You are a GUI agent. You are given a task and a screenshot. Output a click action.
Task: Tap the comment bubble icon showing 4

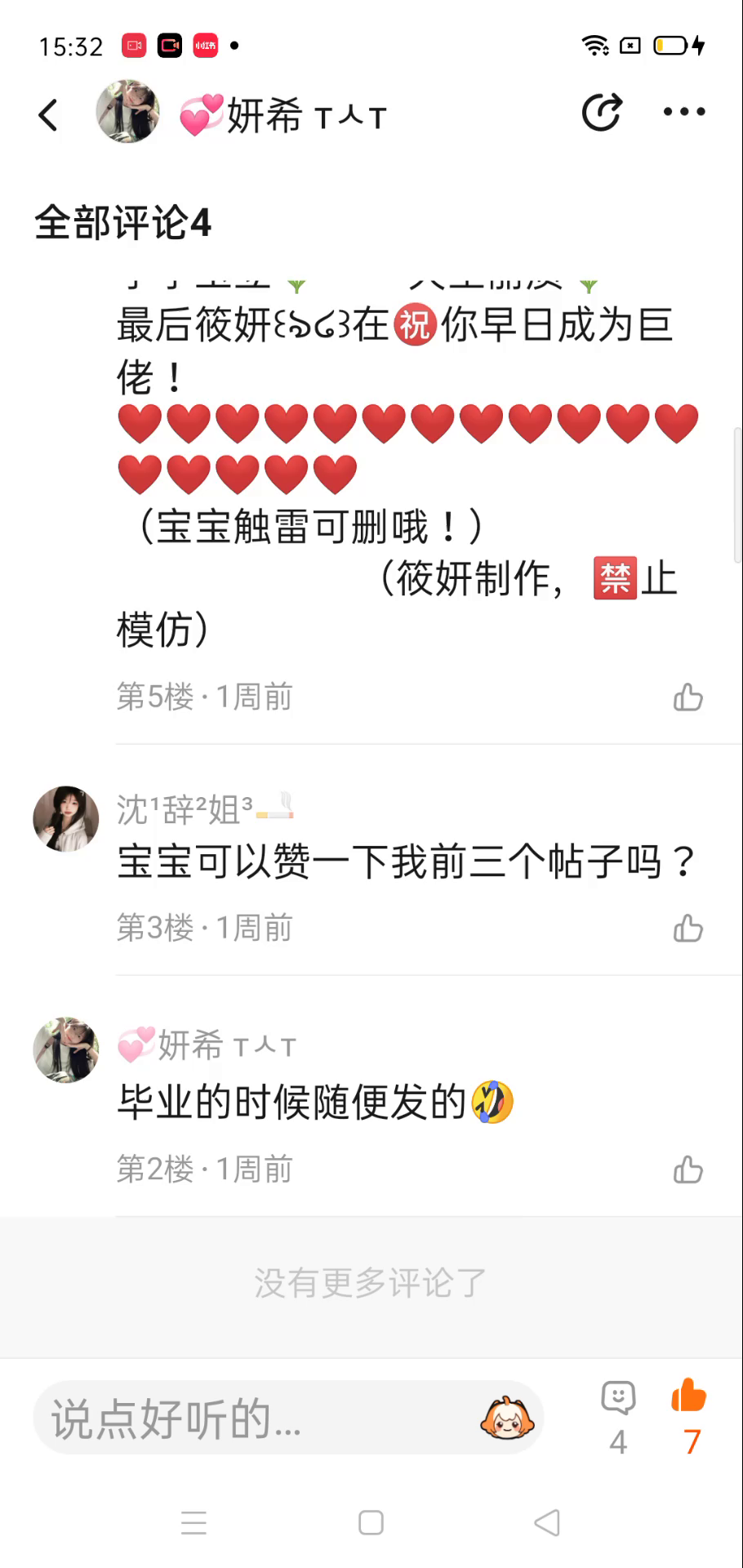pyautogui.click(x=618, y=1418)
